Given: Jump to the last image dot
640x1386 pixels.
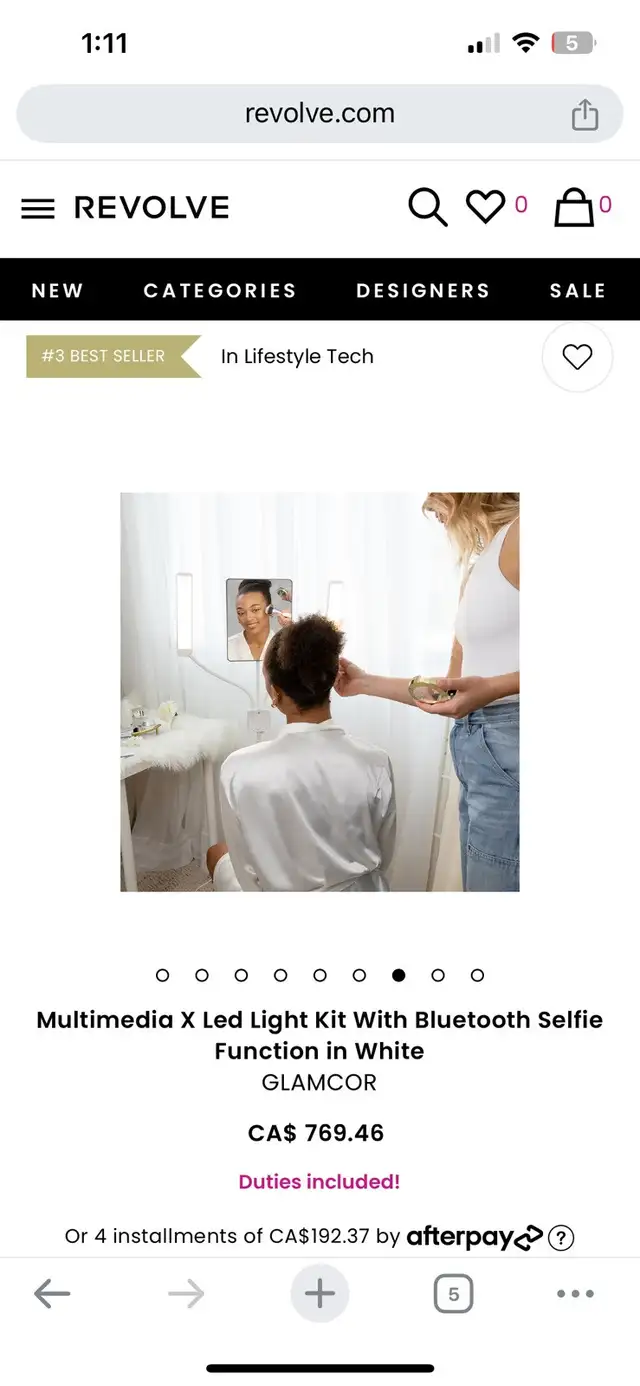Looking at the screenshot, I should [477, 975].
